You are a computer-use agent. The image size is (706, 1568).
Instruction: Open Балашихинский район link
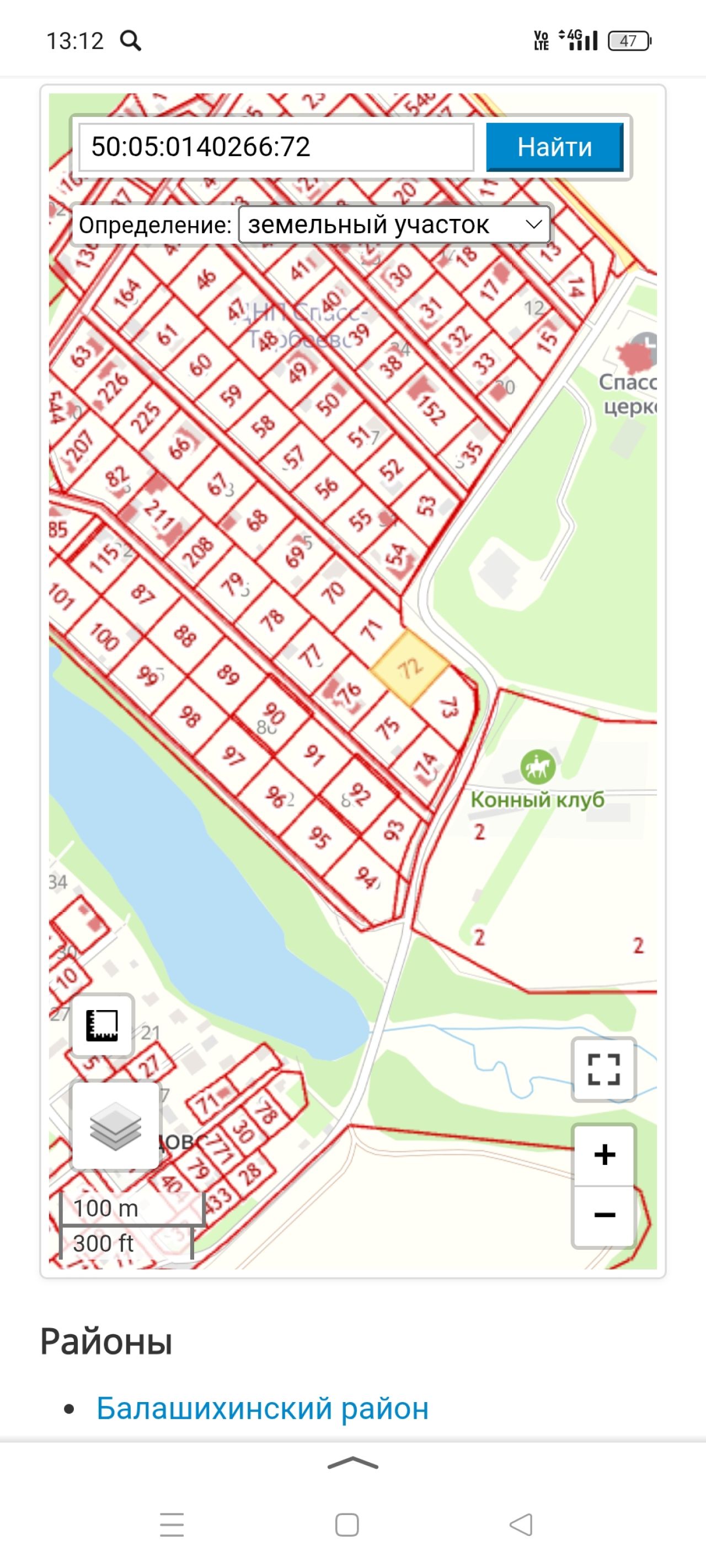263,1409
